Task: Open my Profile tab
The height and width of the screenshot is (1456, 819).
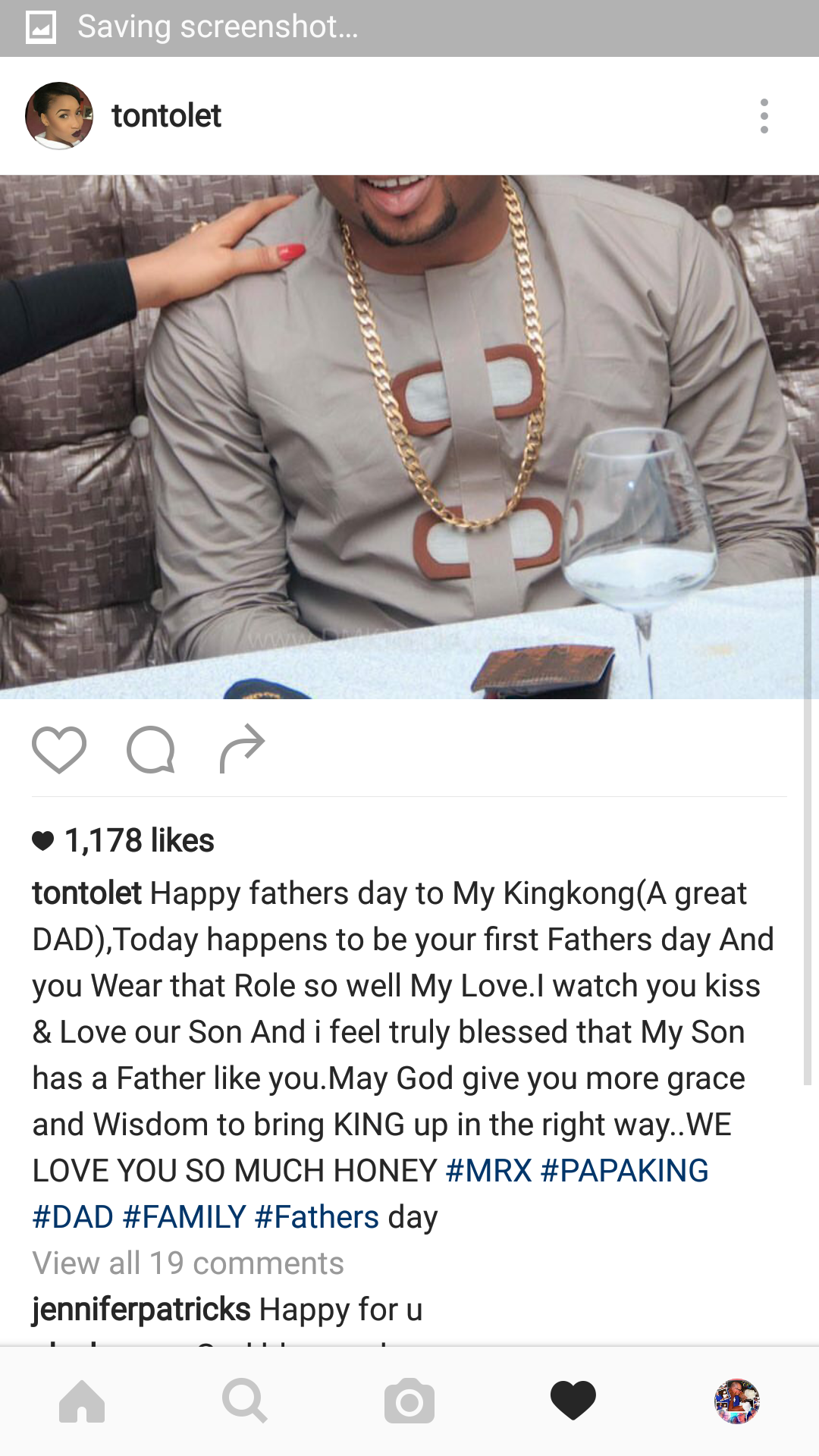Action: pyautogui.click(x=737, y=1401)
